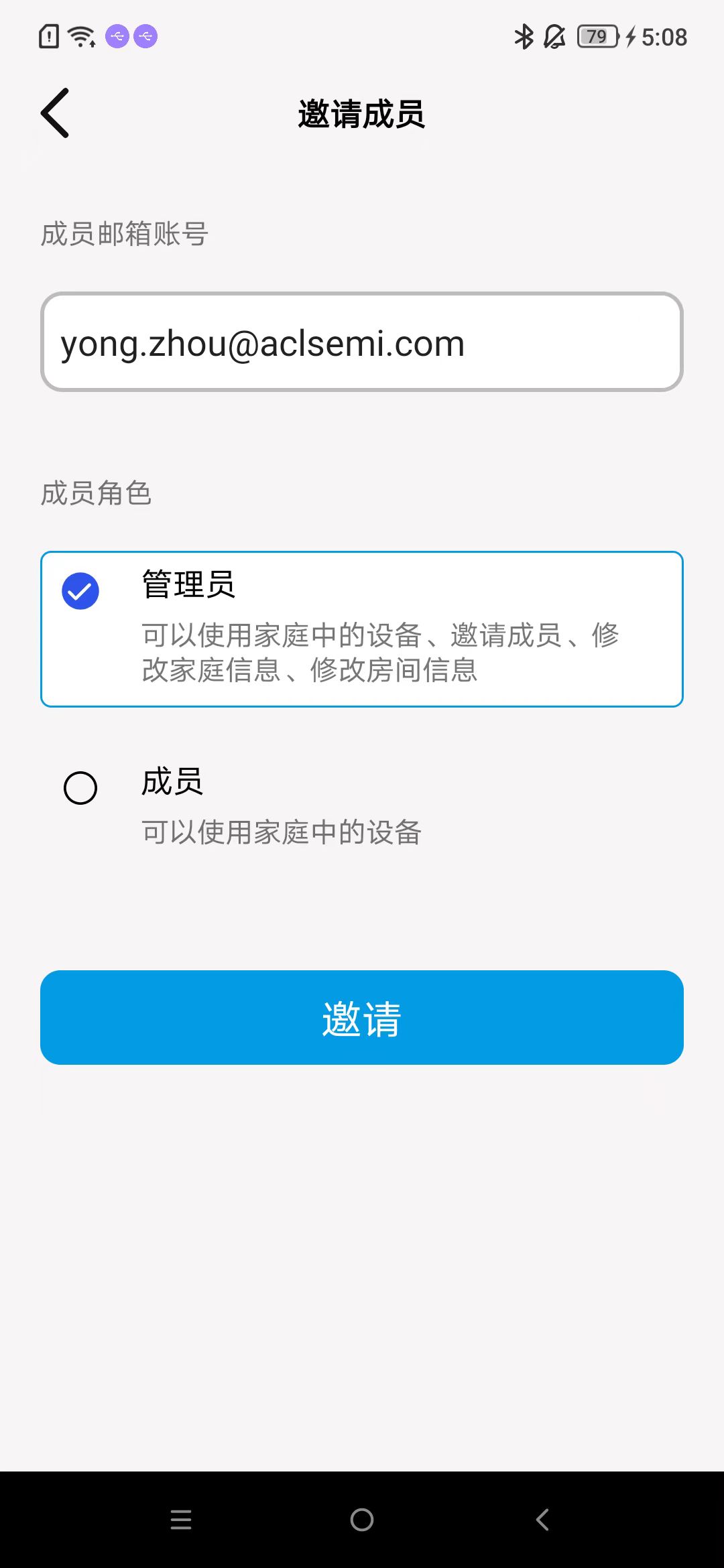Image resolution: width=724 pixels, height=1568 pixels.
Task: Tap the blue 邀请 button
Action: click(x=362, y=1017)
